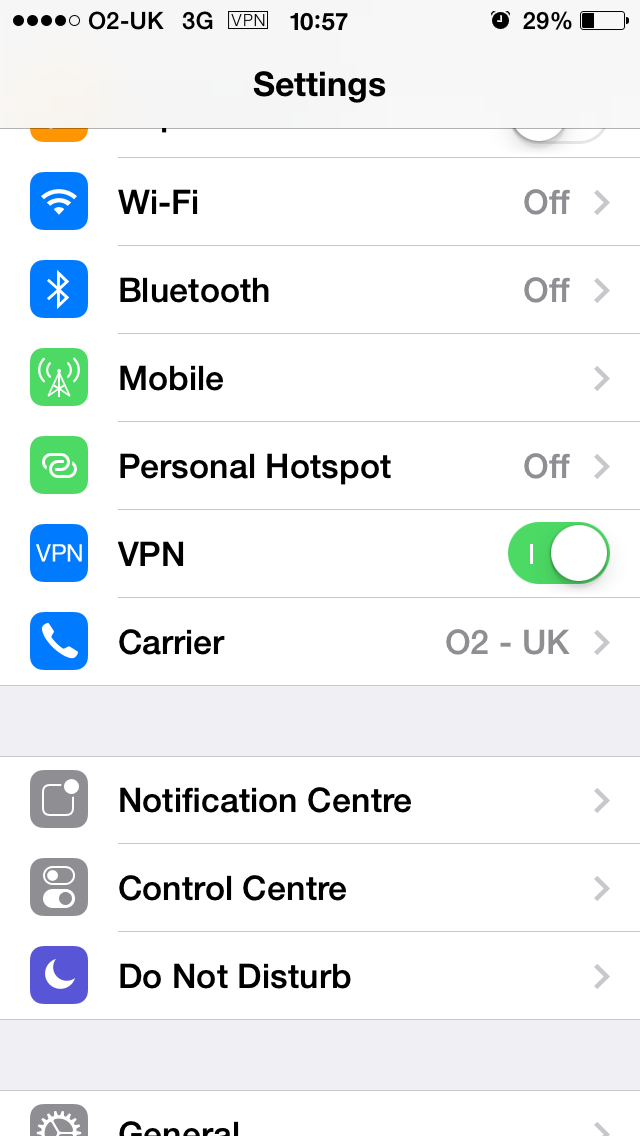Screen dimensions: 640x1136
Task: Open Do Not Disturb settings
Action: coord(320,976)
